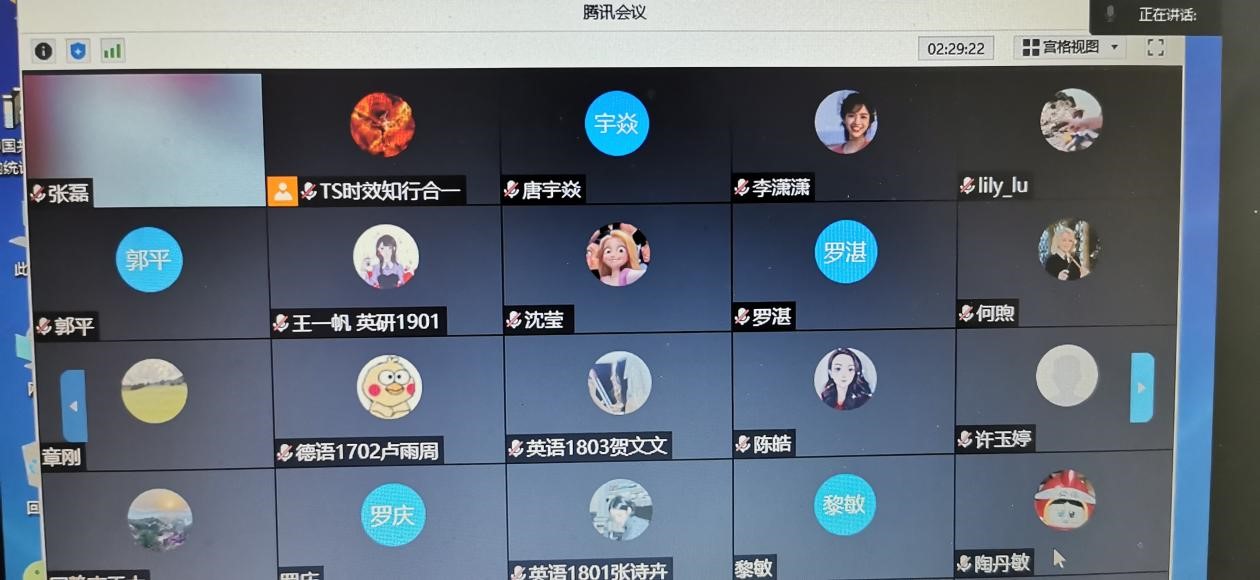Select 何煦's participant tile
This screenshot has height=580, width=1260.
(1068, 260)
